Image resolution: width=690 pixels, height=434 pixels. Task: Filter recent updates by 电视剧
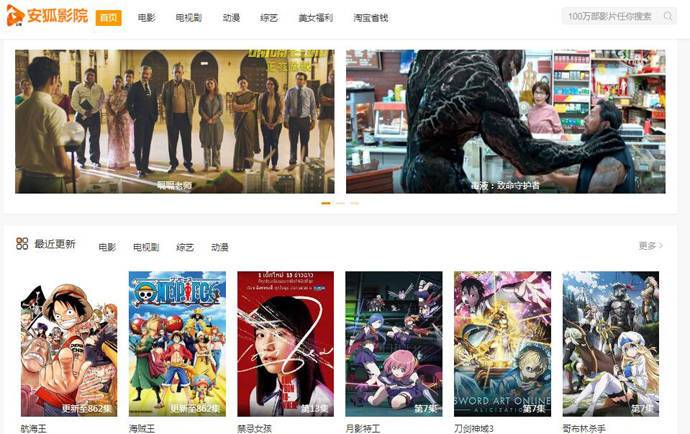145,247
